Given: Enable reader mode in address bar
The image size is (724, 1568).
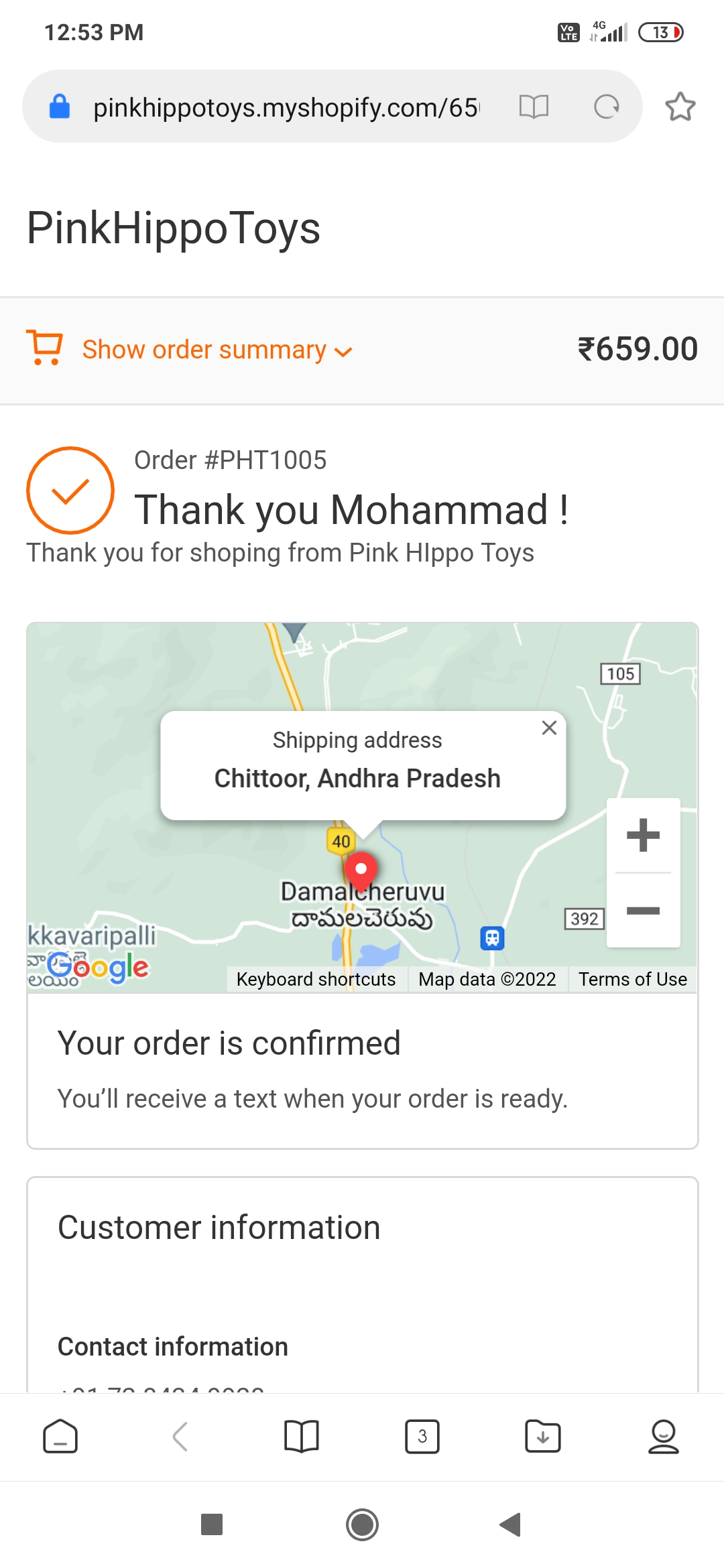Looking at the screenshot, I should 534,107.
